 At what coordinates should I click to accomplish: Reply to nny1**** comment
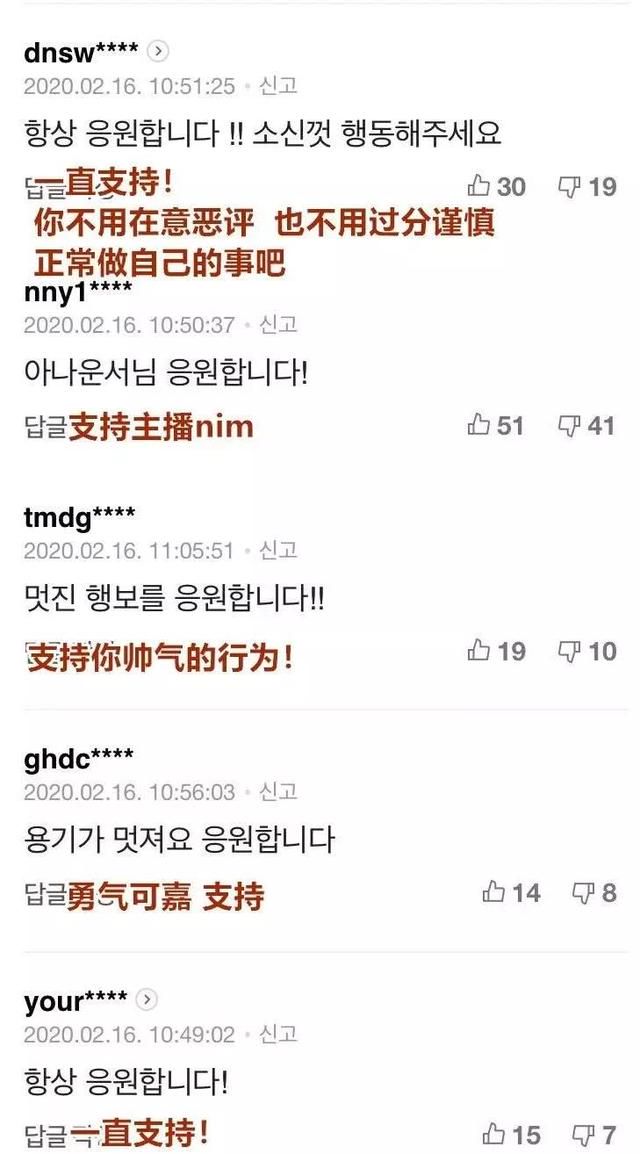(x=45, y=427)
